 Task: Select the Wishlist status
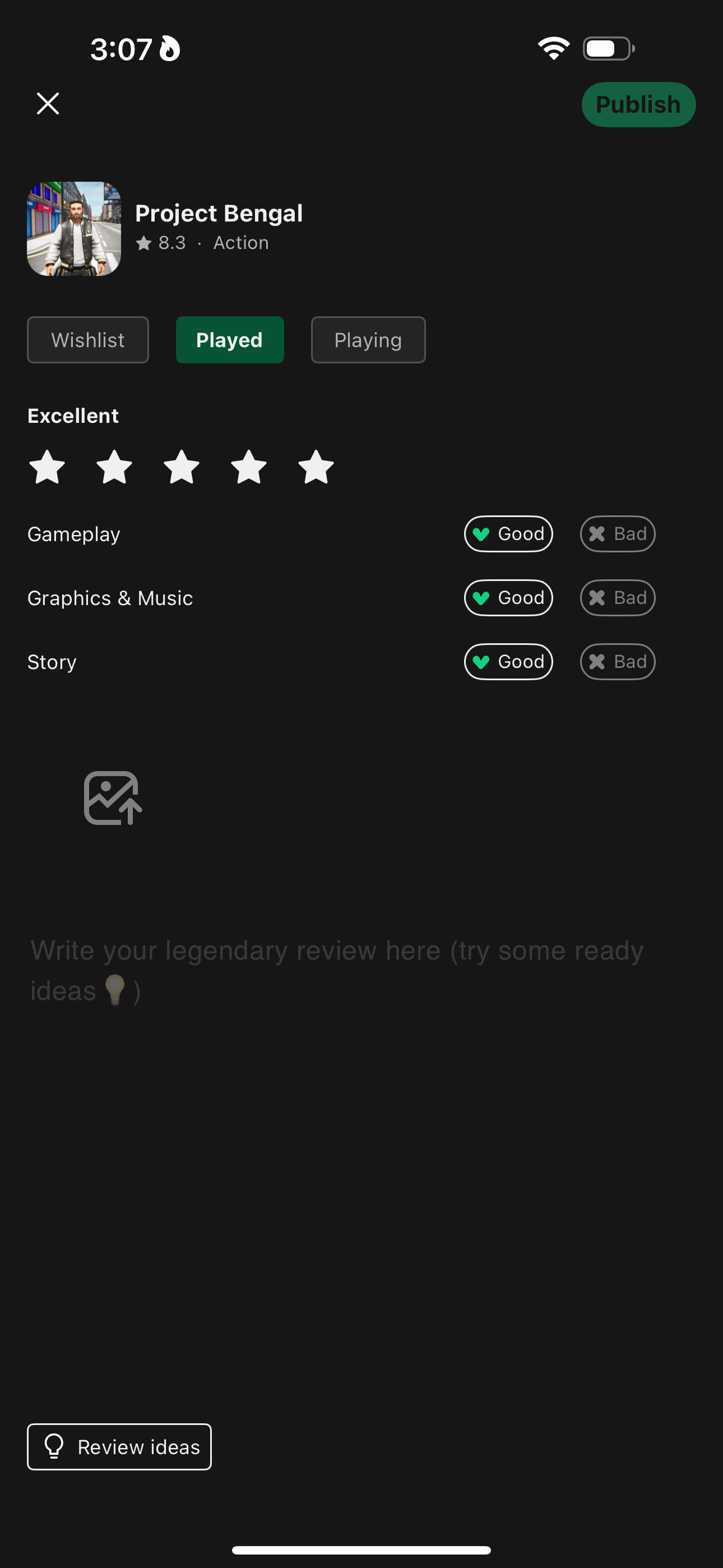pyautogui.click(x=87, y=340)
